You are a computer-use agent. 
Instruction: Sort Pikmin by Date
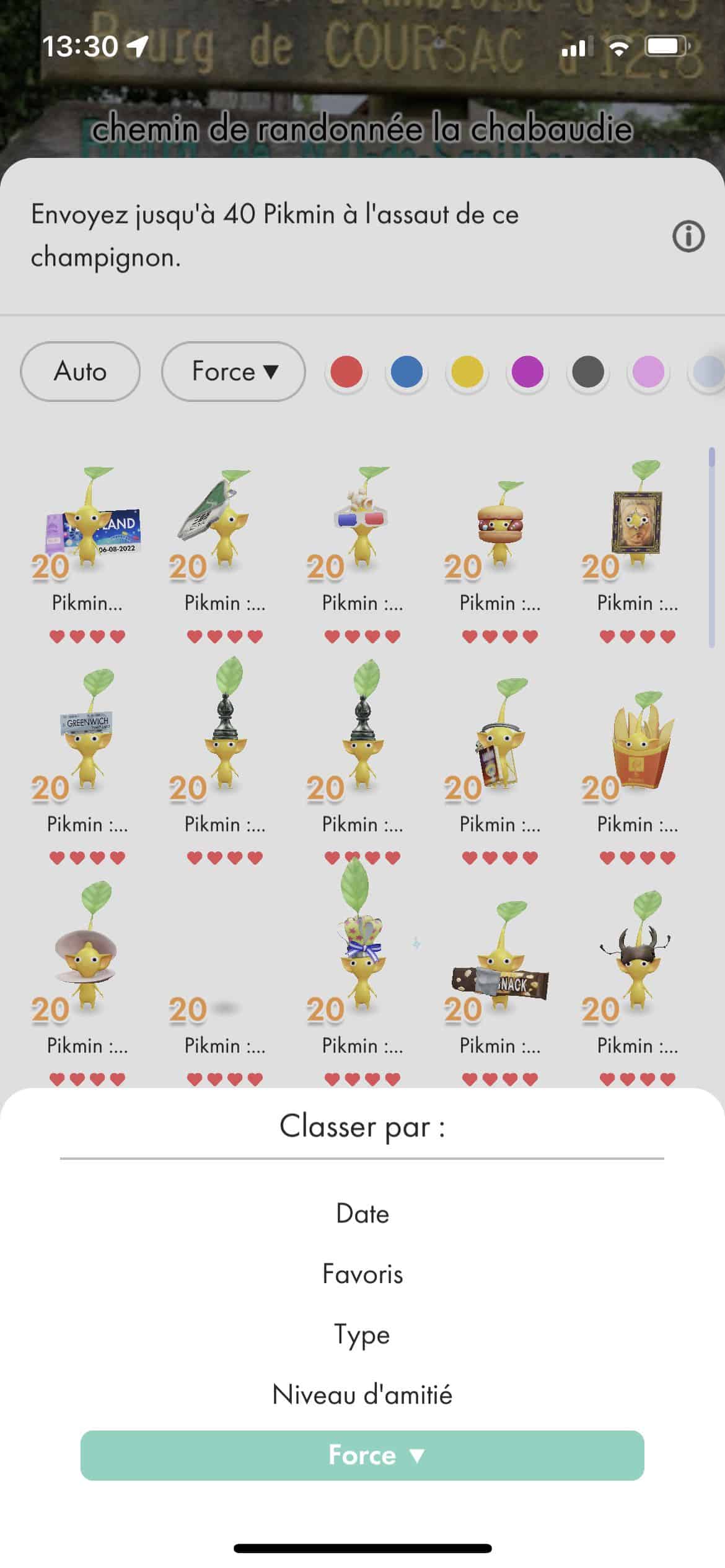pyautogui.click(x=362, y=1214)
